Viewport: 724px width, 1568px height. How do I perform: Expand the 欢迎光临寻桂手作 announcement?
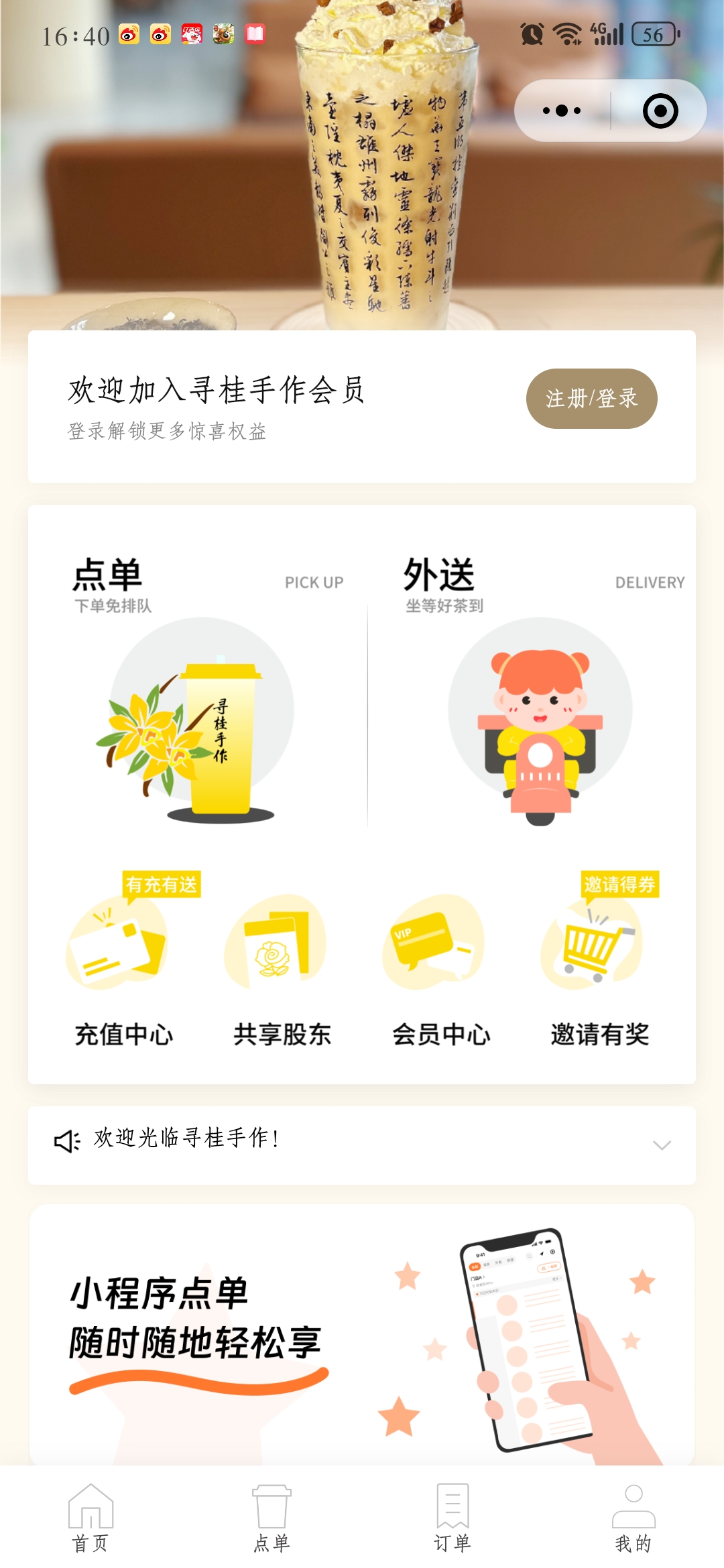pos(661,1145)
